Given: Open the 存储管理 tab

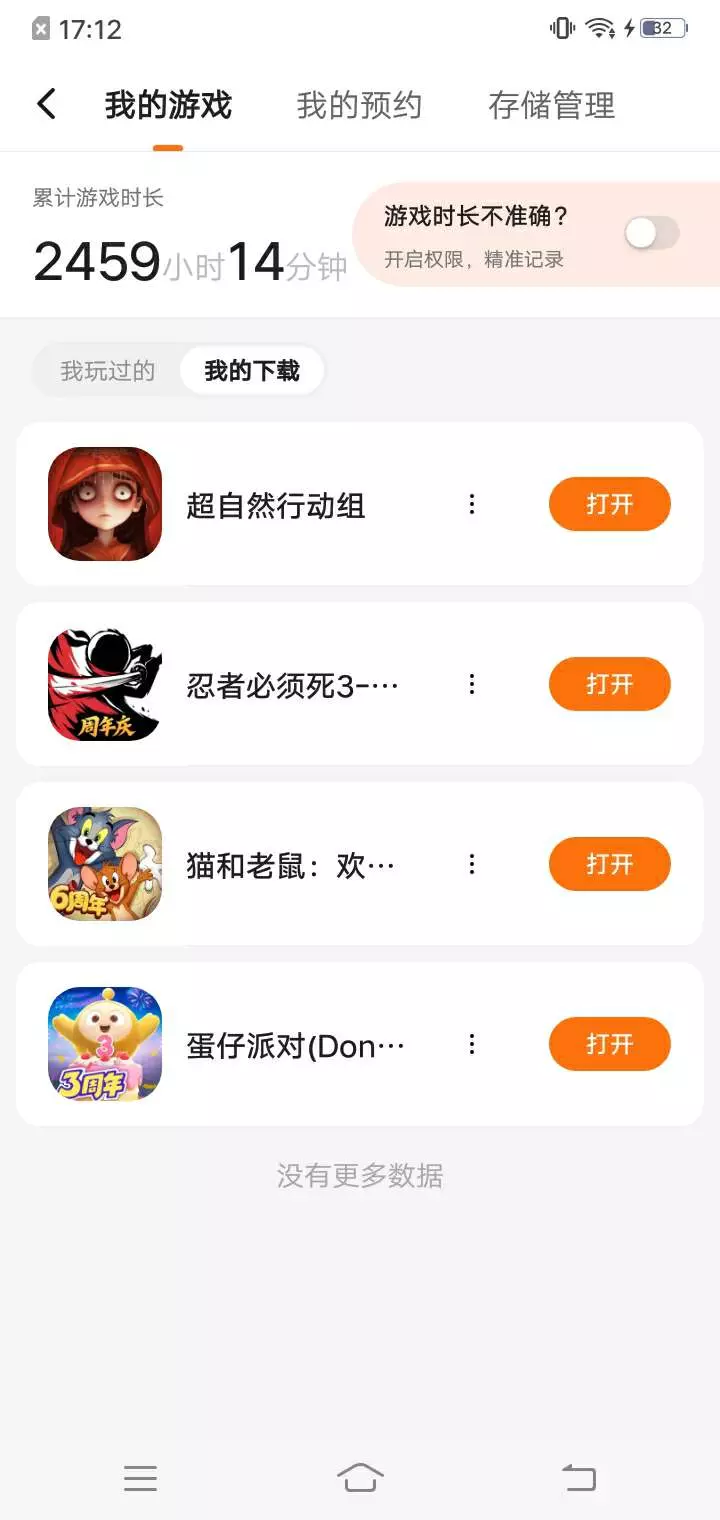Looking at the screenshot, I should click(551, 105).
